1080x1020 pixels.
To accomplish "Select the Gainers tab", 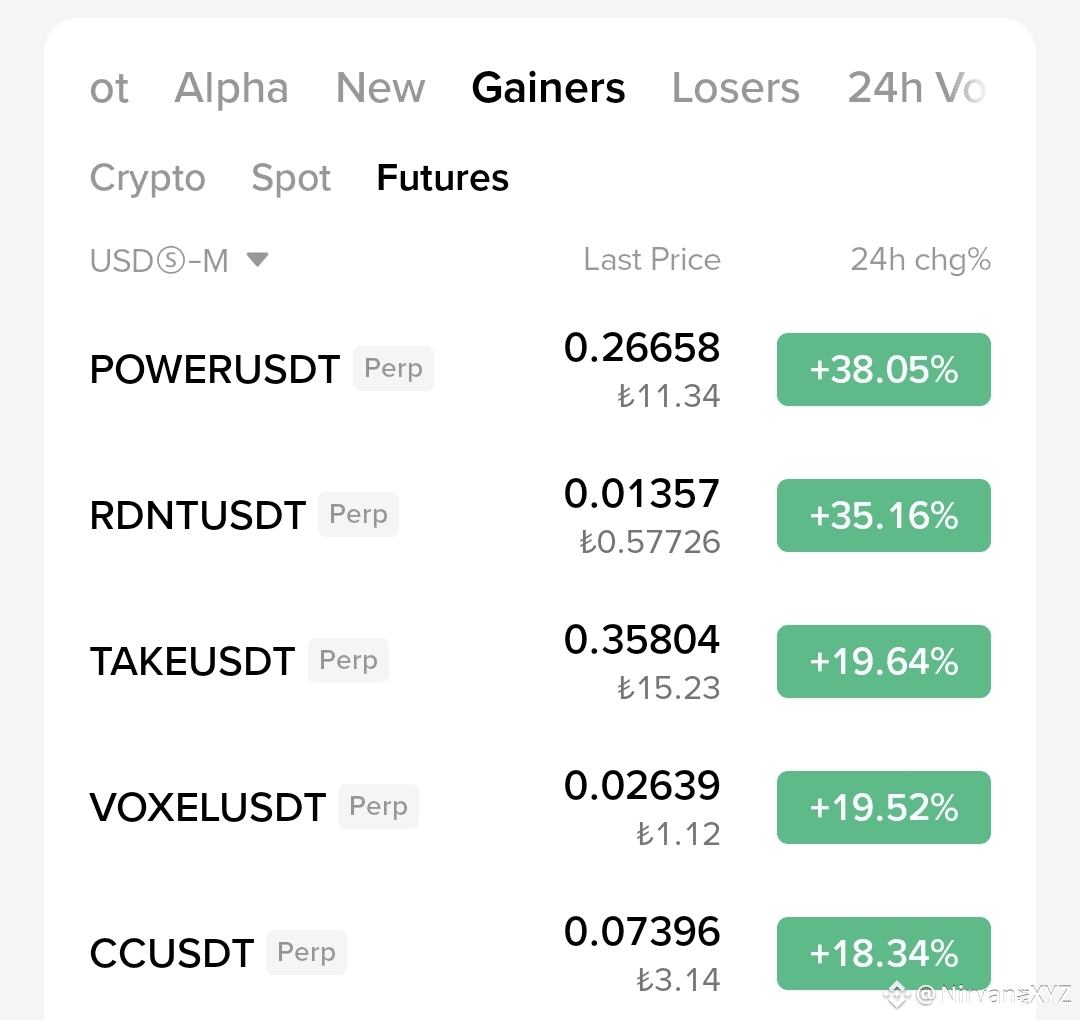I will (x=548, y=89).
